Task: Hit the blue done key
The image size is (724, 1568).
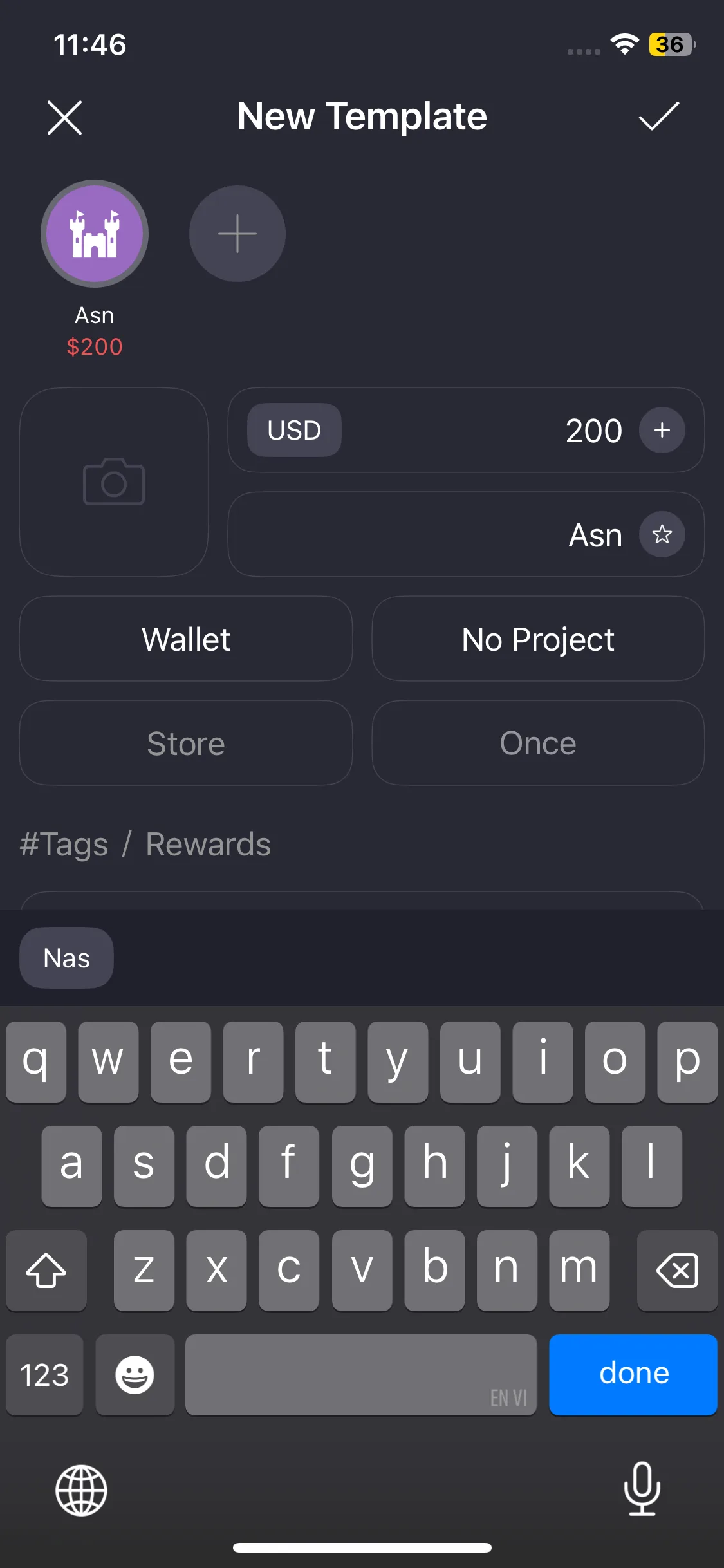Action: (633, 1374)
